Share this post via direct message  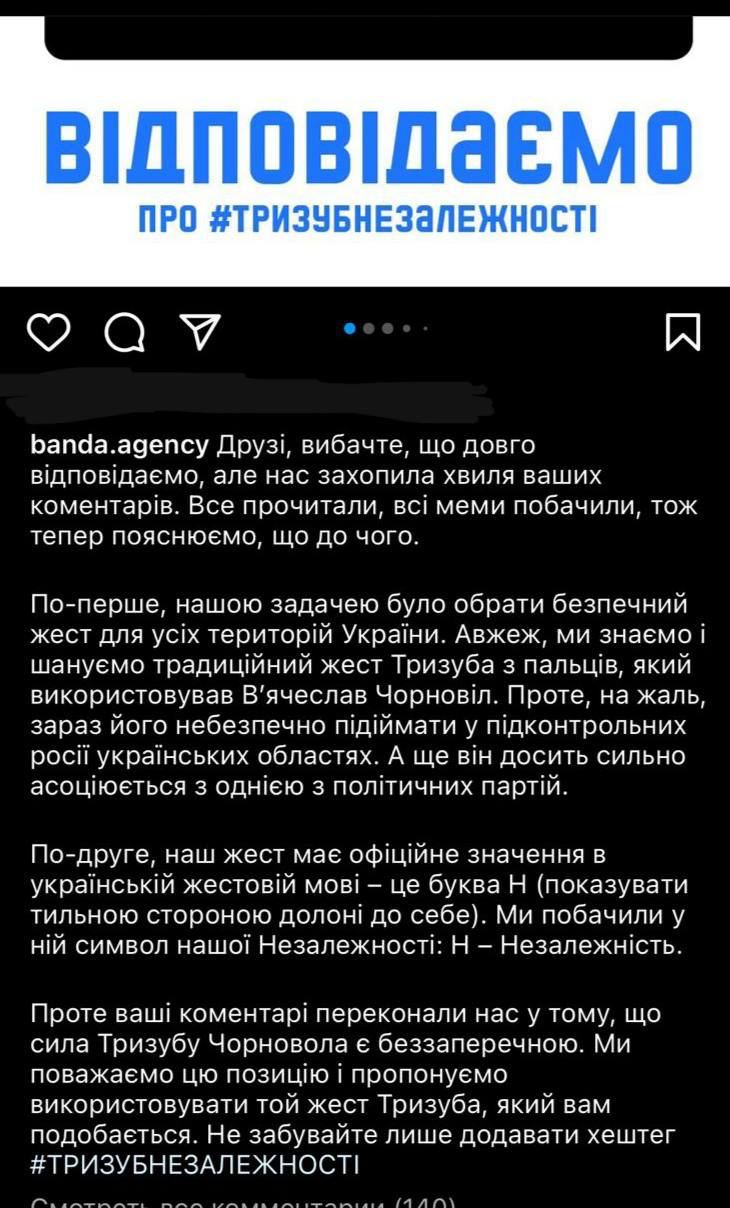[x=199, y=332]
